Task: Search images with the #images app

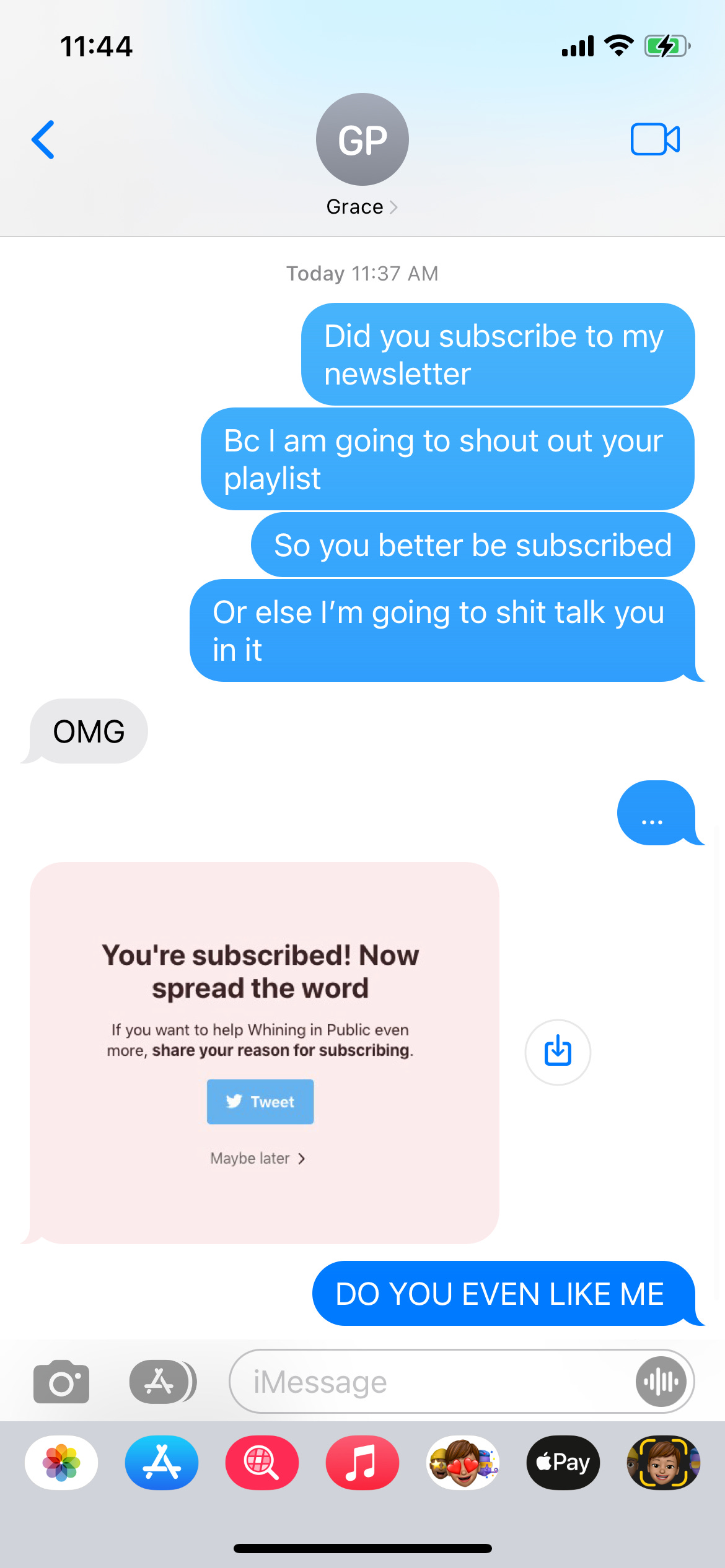Action: (262, 1463)
